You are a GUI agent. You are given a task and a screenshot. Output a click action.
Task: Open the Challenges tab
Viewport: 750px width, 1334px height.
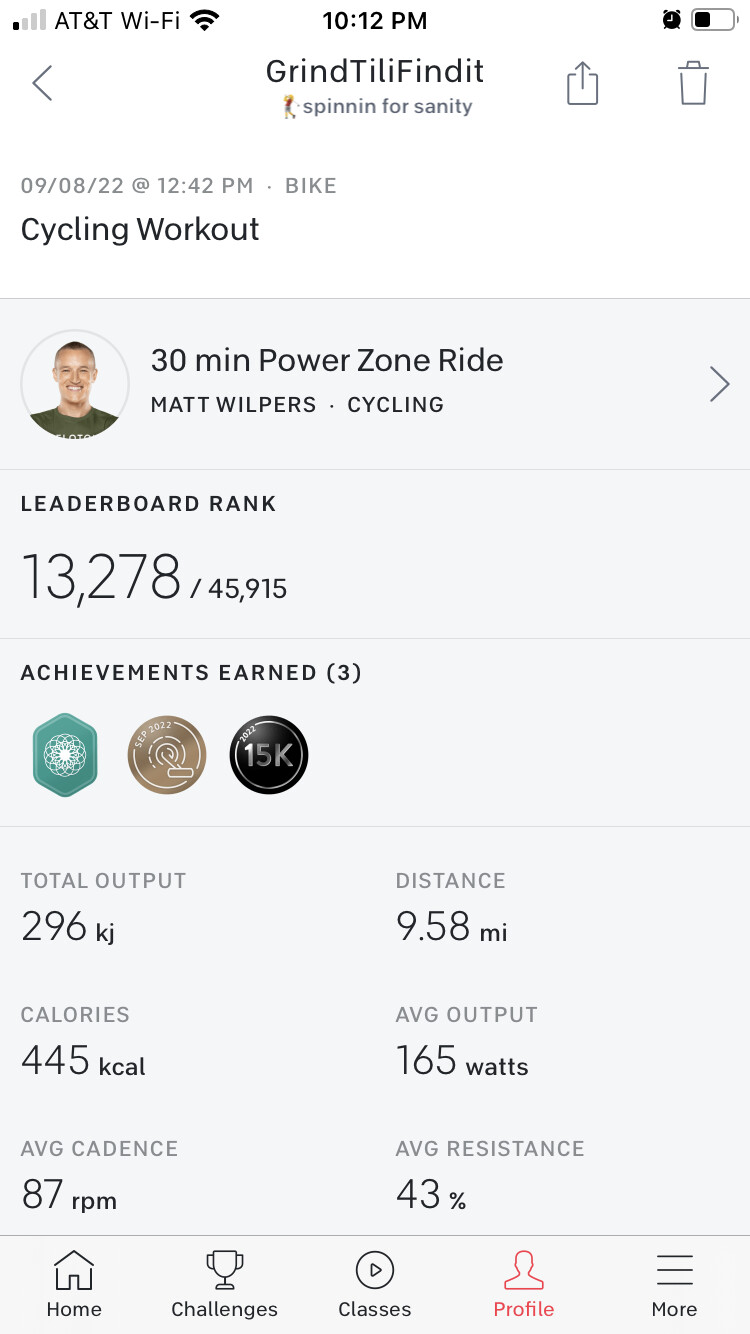(x=224, y=1285)
